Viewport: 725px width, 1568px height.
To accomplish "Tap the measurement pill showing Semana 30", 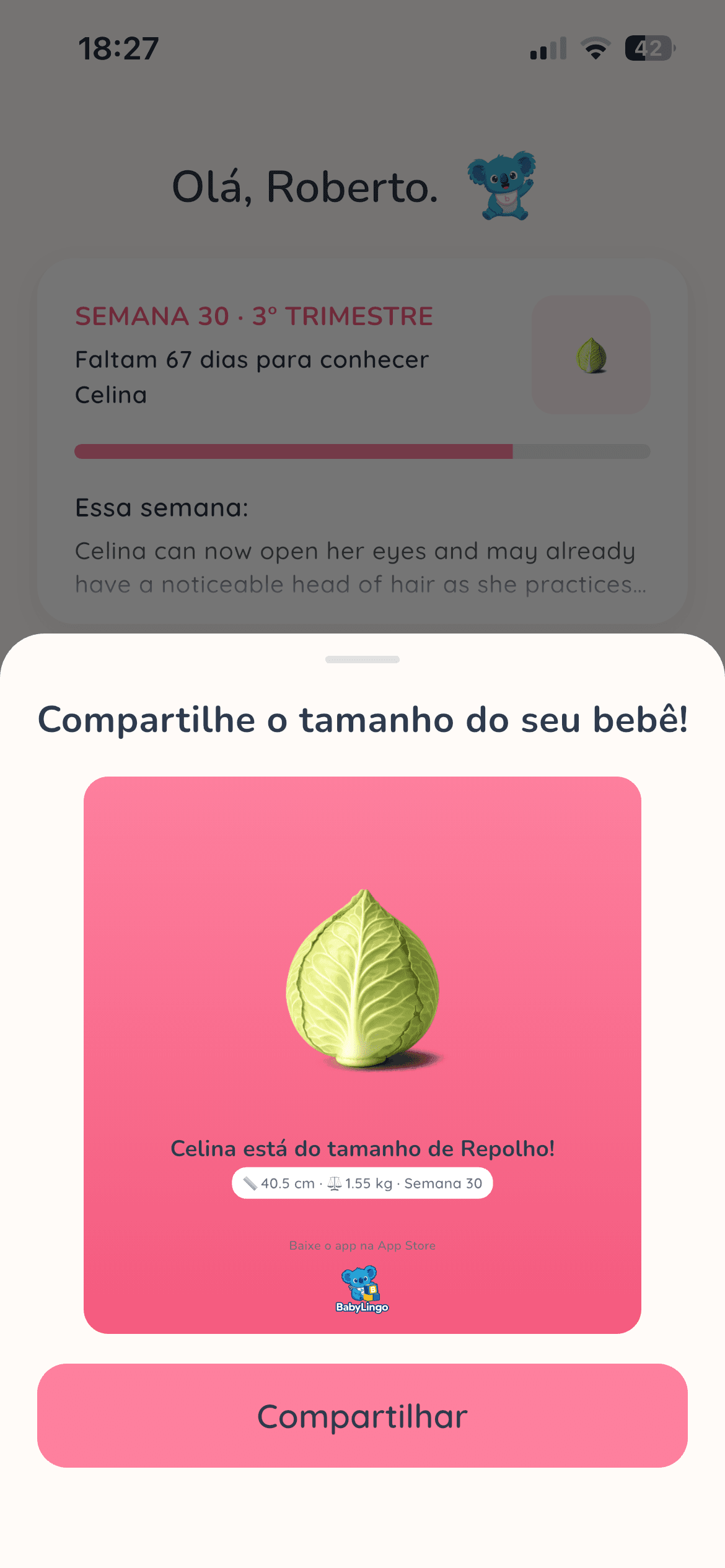I will click(362, 1183).
